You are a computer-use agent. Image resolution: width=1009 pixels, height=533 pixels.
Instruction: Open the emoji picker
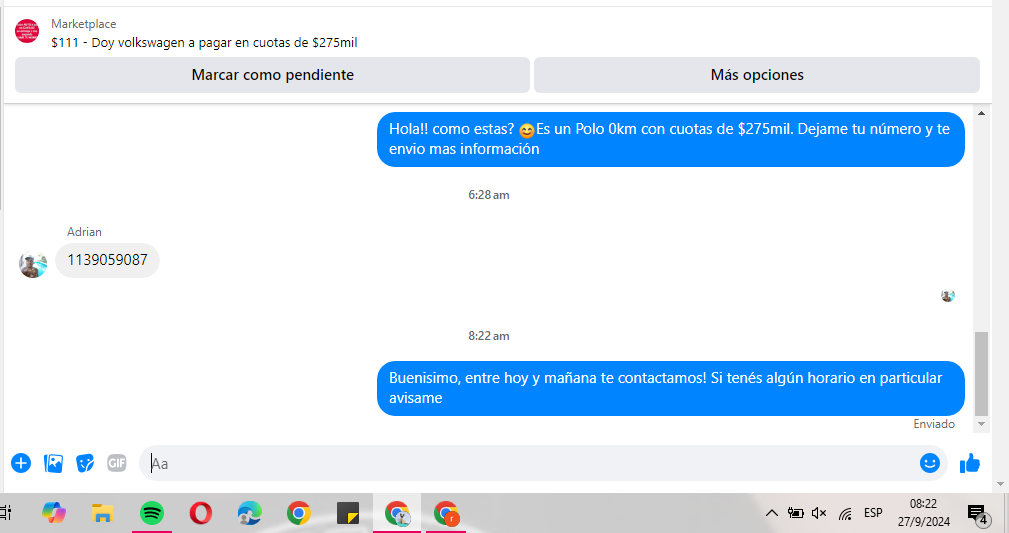tap(930, 463)
